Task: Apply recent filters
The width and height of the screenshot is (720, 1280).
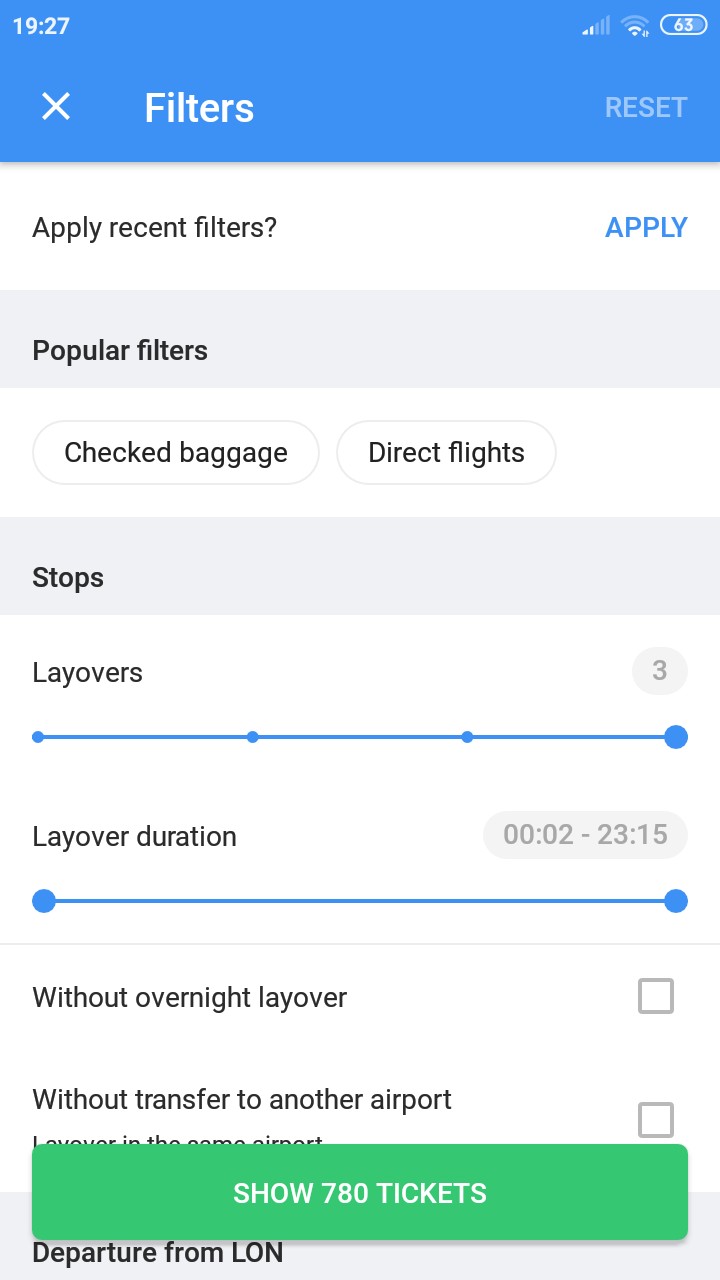Action: click(646, 227)
